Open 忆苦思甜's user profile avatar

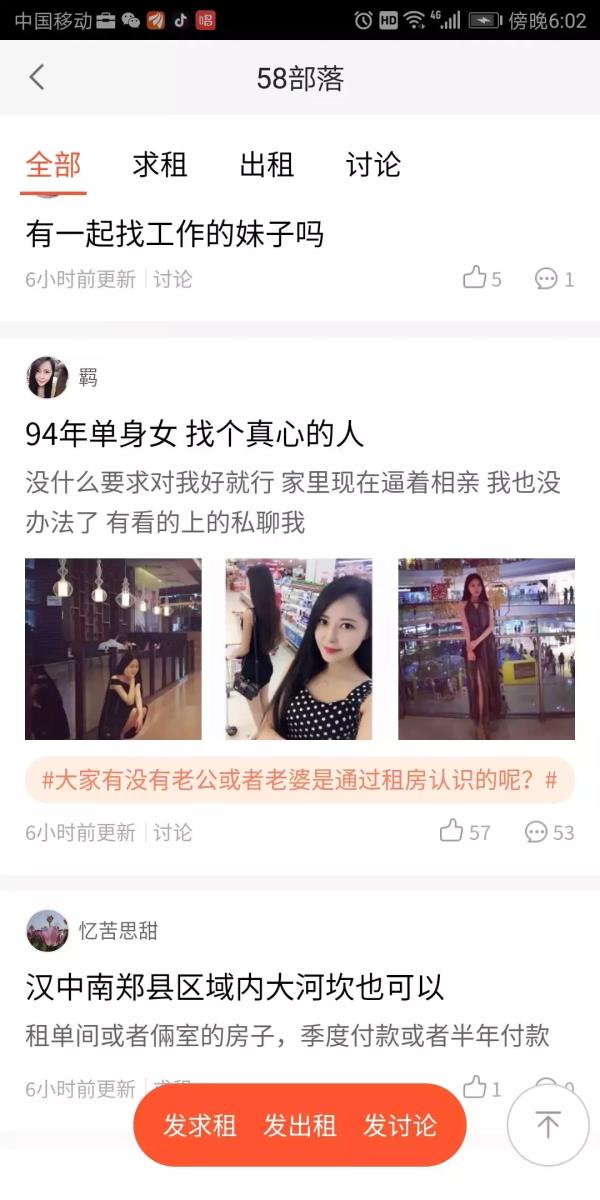point(47,931)
